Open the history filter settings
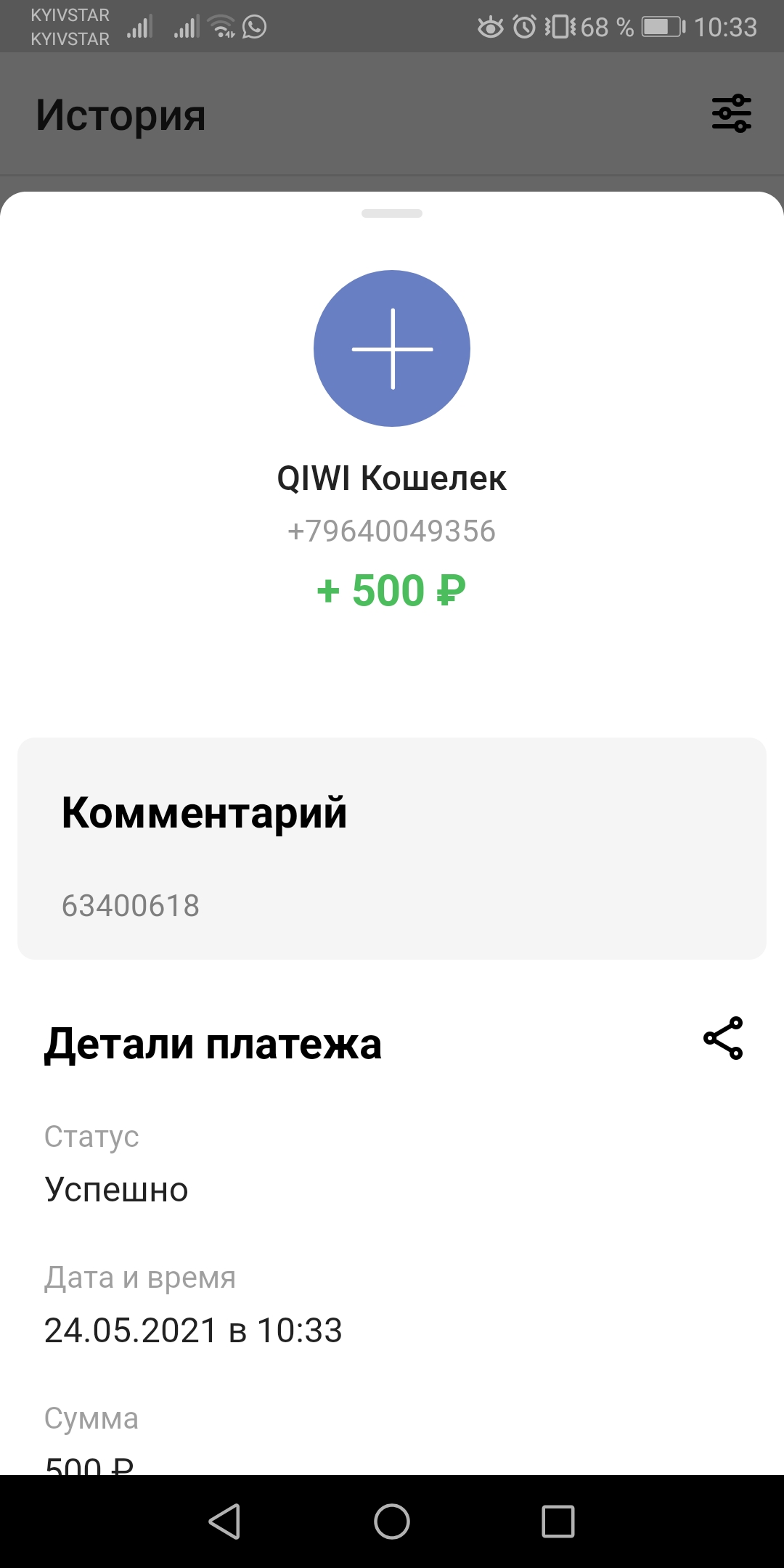 point(731,113)
